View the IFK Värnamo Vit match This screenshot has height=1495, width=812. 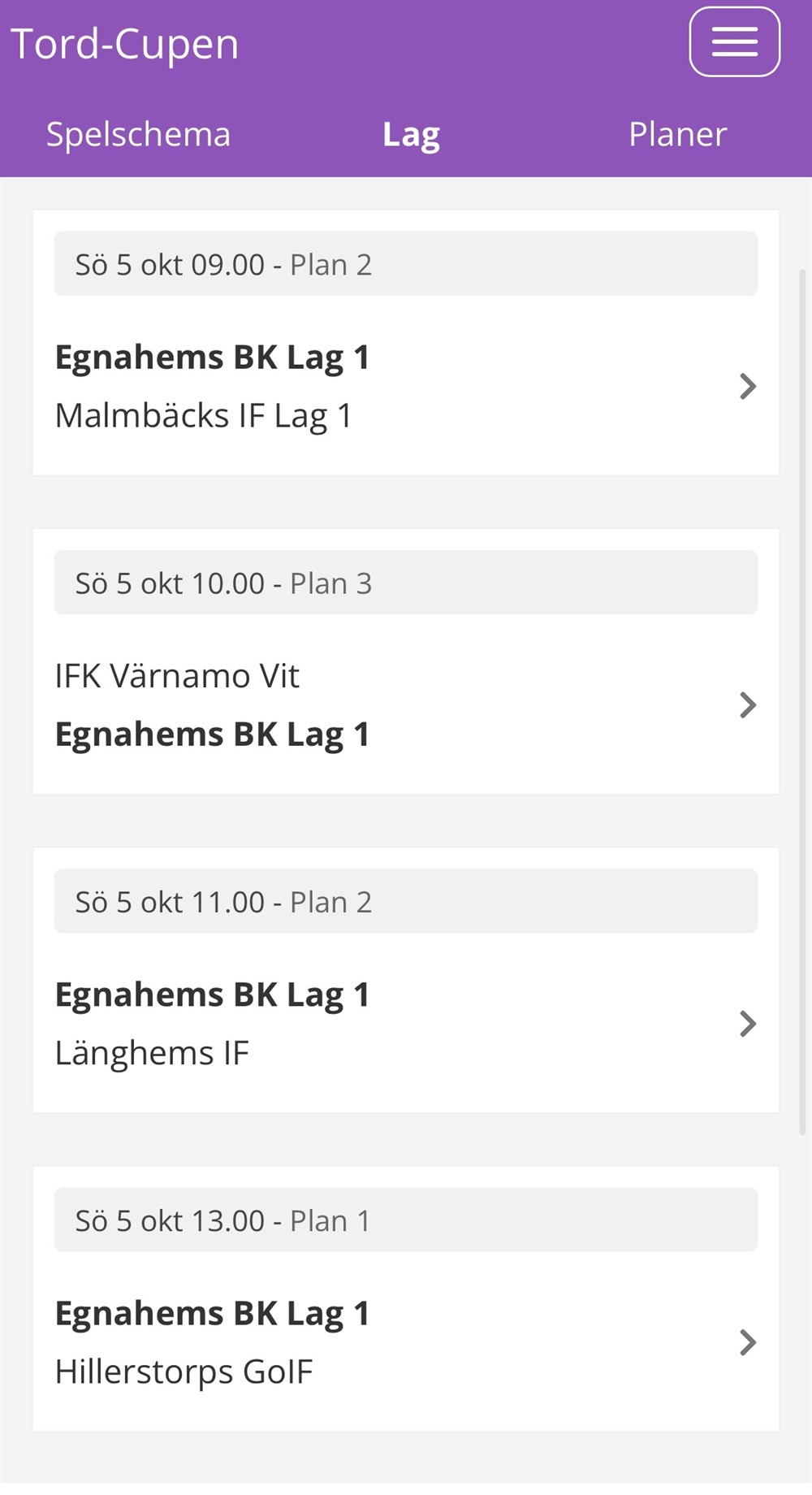pyautogui.click(x=405, y=705)
